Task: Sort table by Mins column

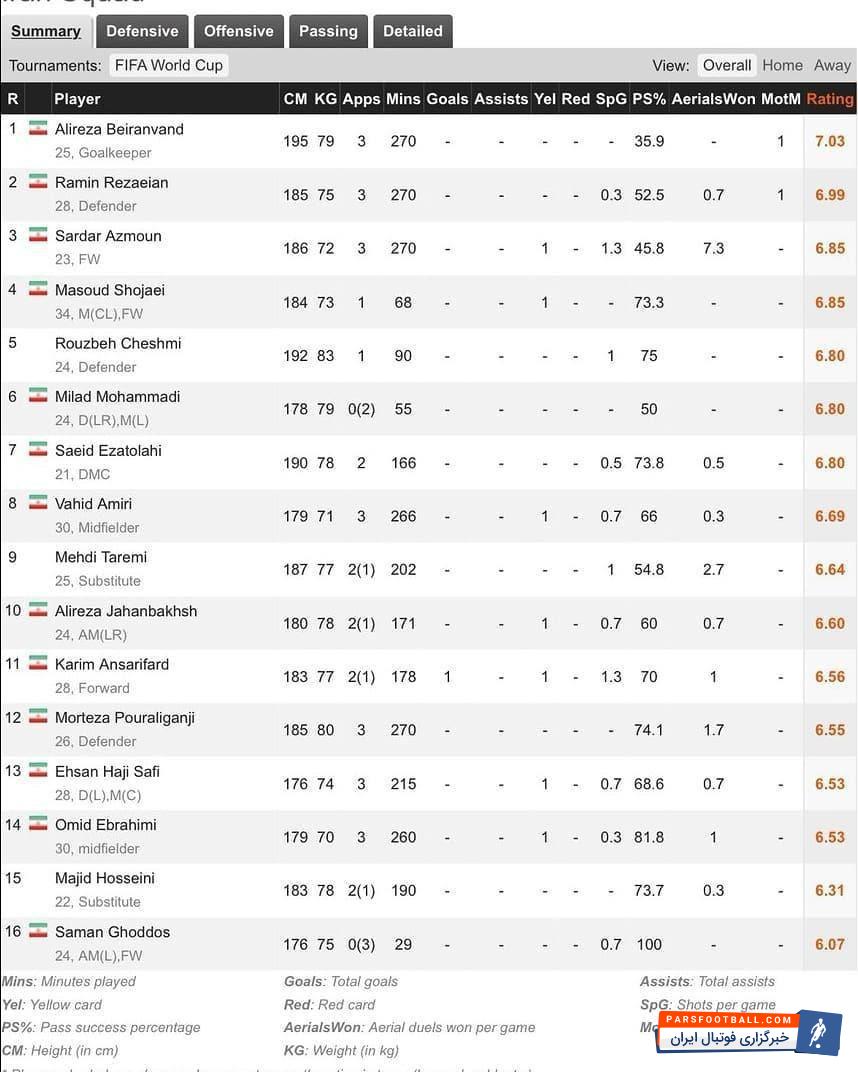Action: click(x=403, y=99)
